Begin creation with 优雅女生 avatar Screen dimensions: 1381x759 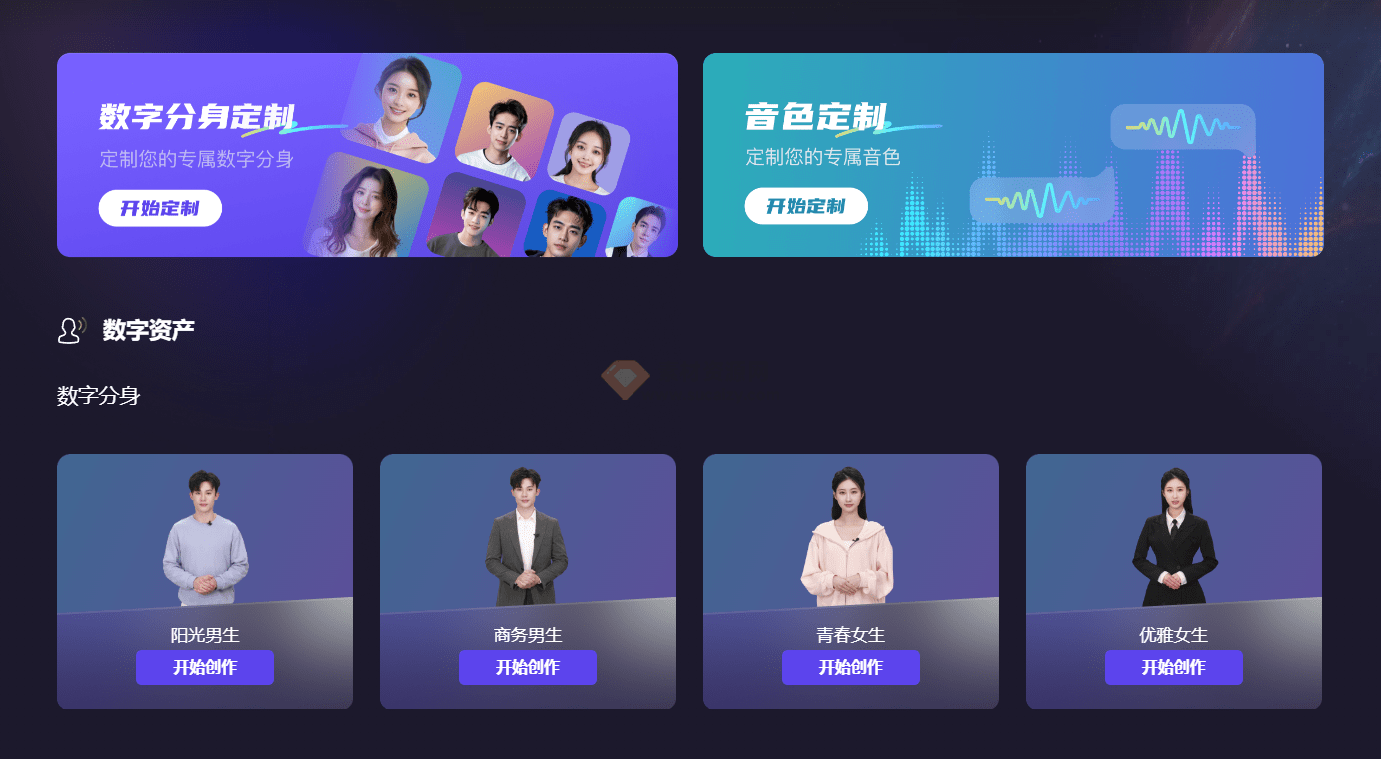1174,667
